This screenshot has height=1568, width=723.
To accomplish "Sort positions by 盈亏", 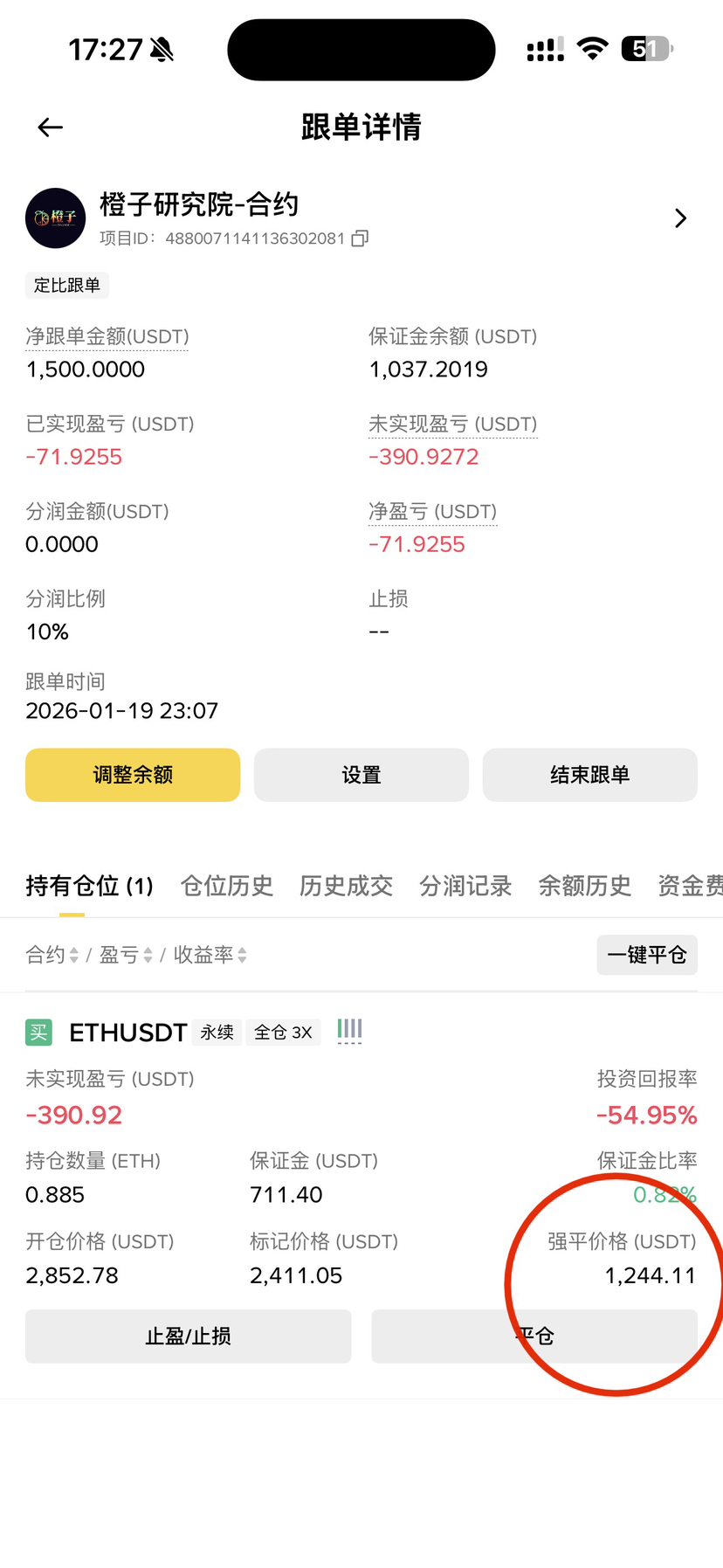I will point(126,955).
